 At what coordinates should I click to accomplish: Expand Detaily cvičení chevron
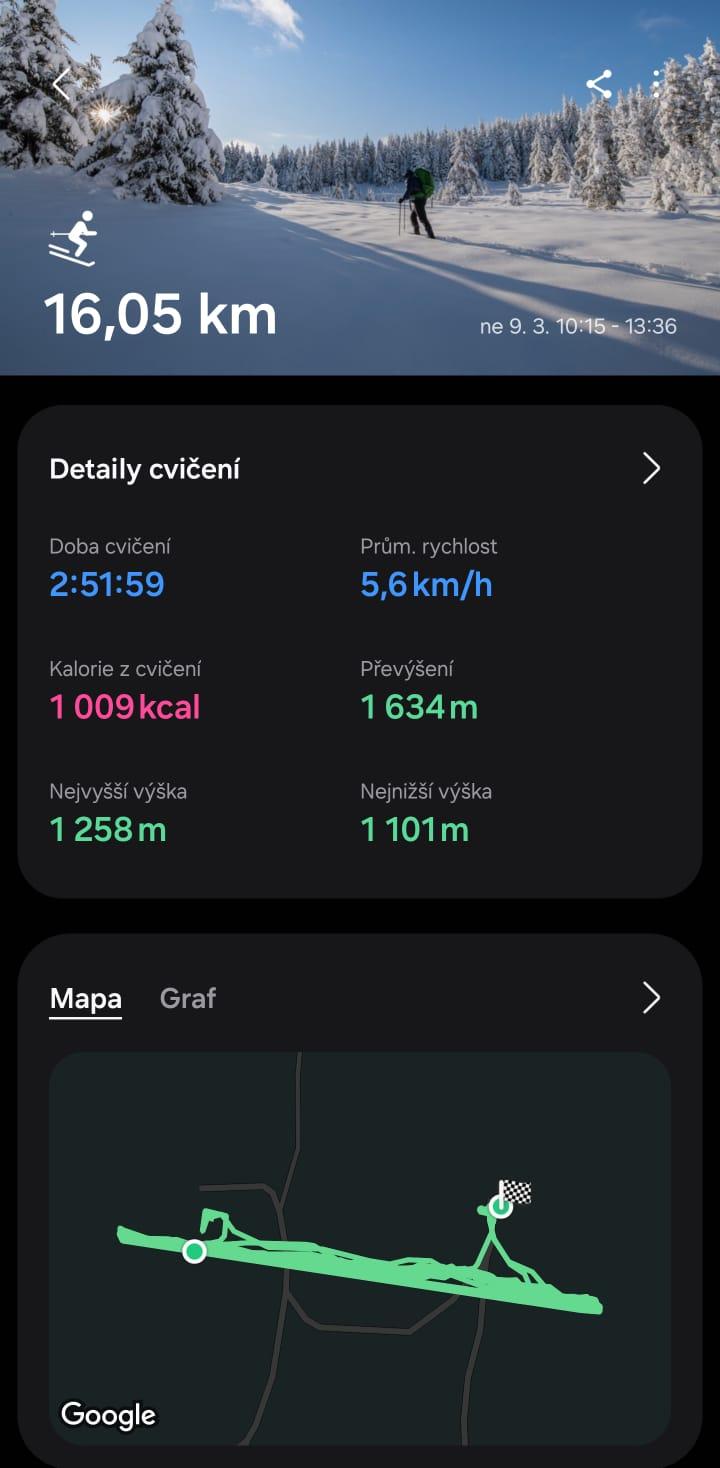coord(651,468)
